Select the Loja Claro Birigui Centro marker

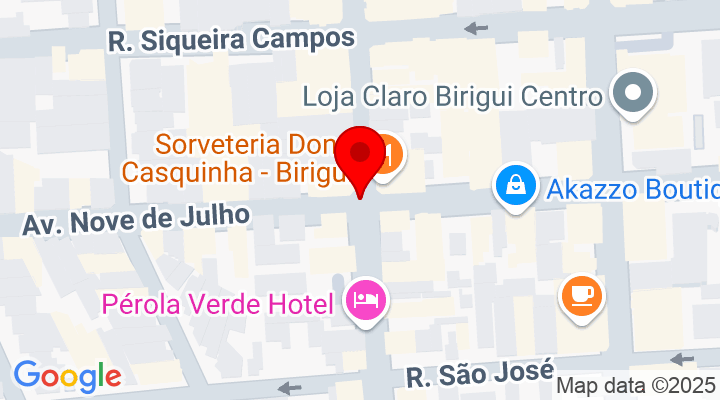click(633, 96)
